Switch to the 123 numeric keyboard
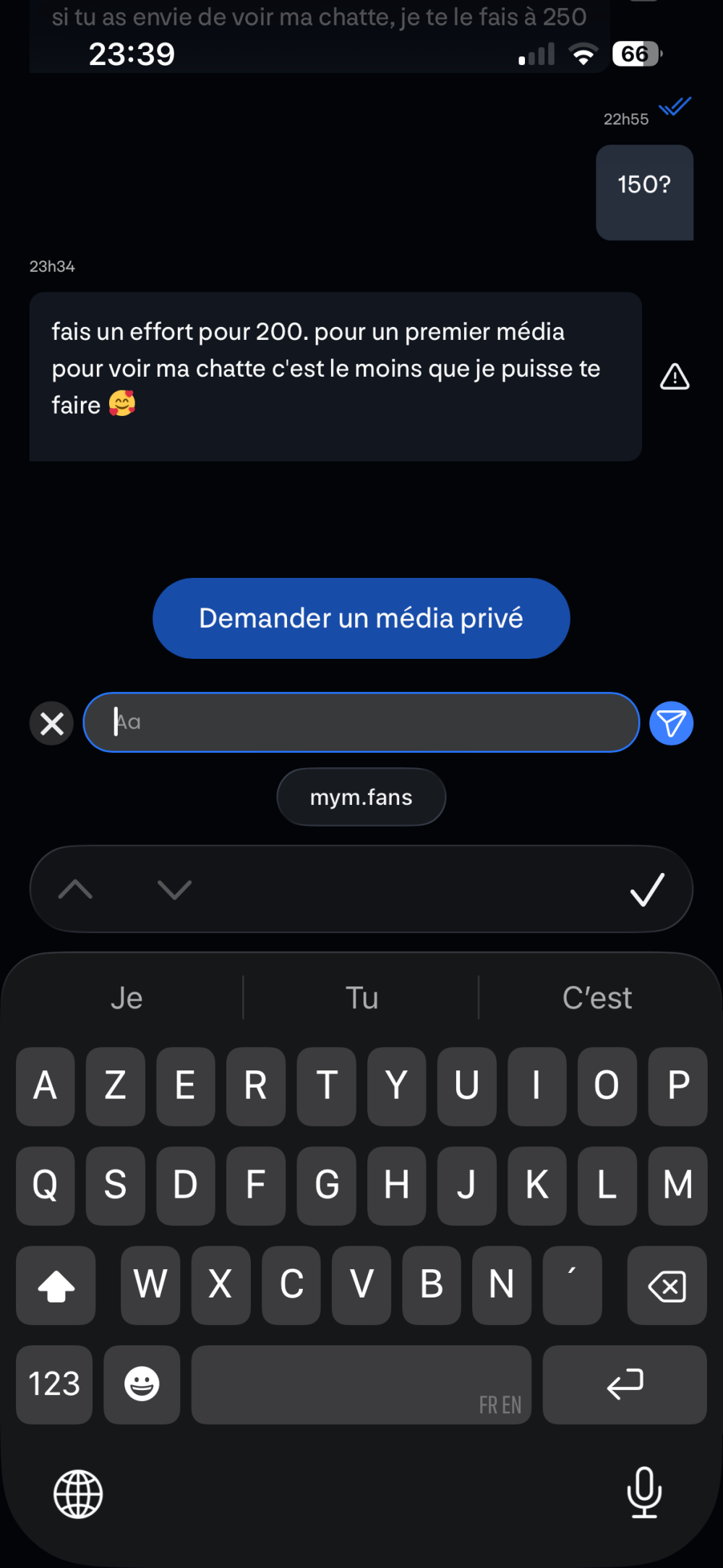This screenshot has width=723, height=1568. pos(54,1384)
